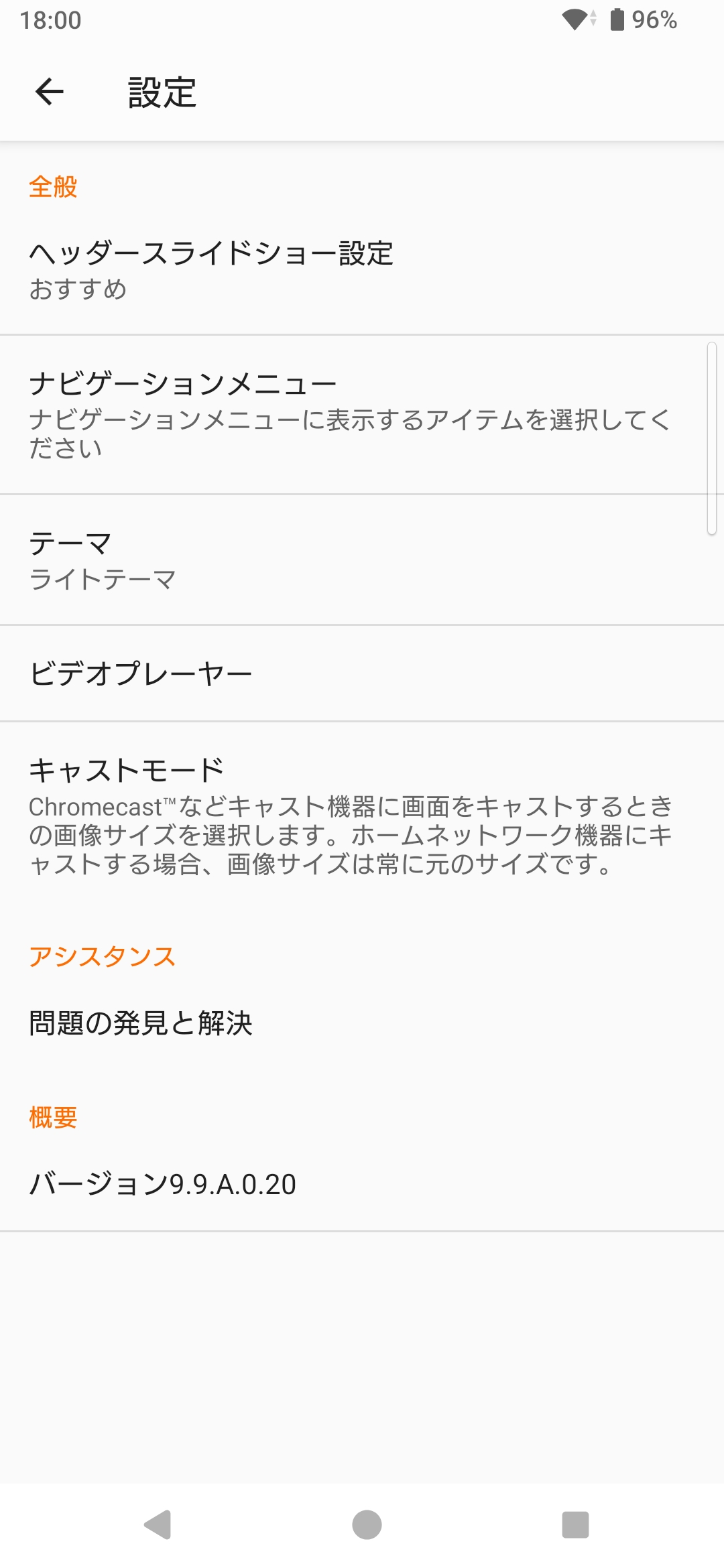Open recent apps from the navigation bar
This screenshot has width=724, height=1568.
(575, 1525)
